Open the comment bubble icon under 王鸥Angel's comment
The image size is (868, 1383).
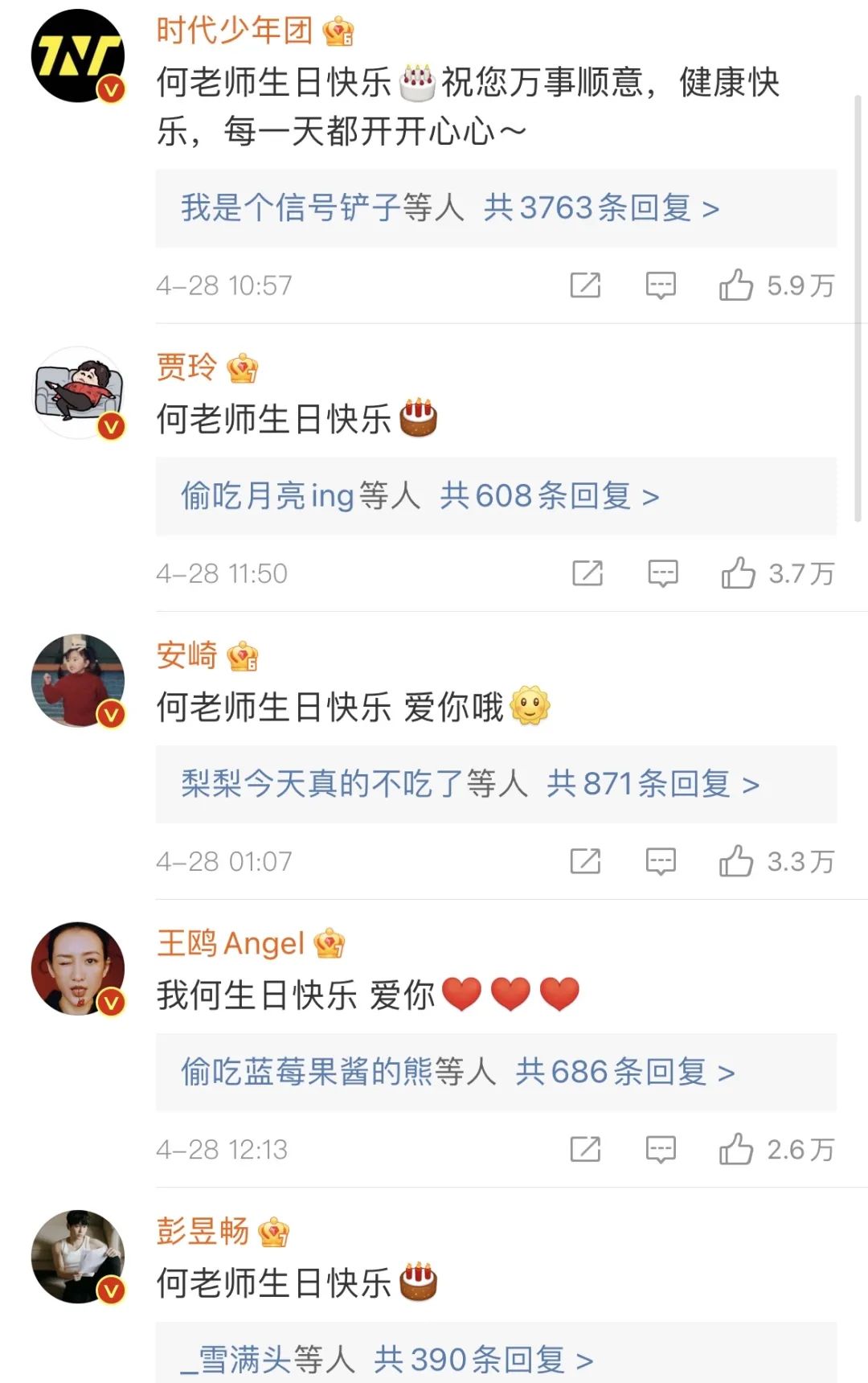click(661, 1150)
